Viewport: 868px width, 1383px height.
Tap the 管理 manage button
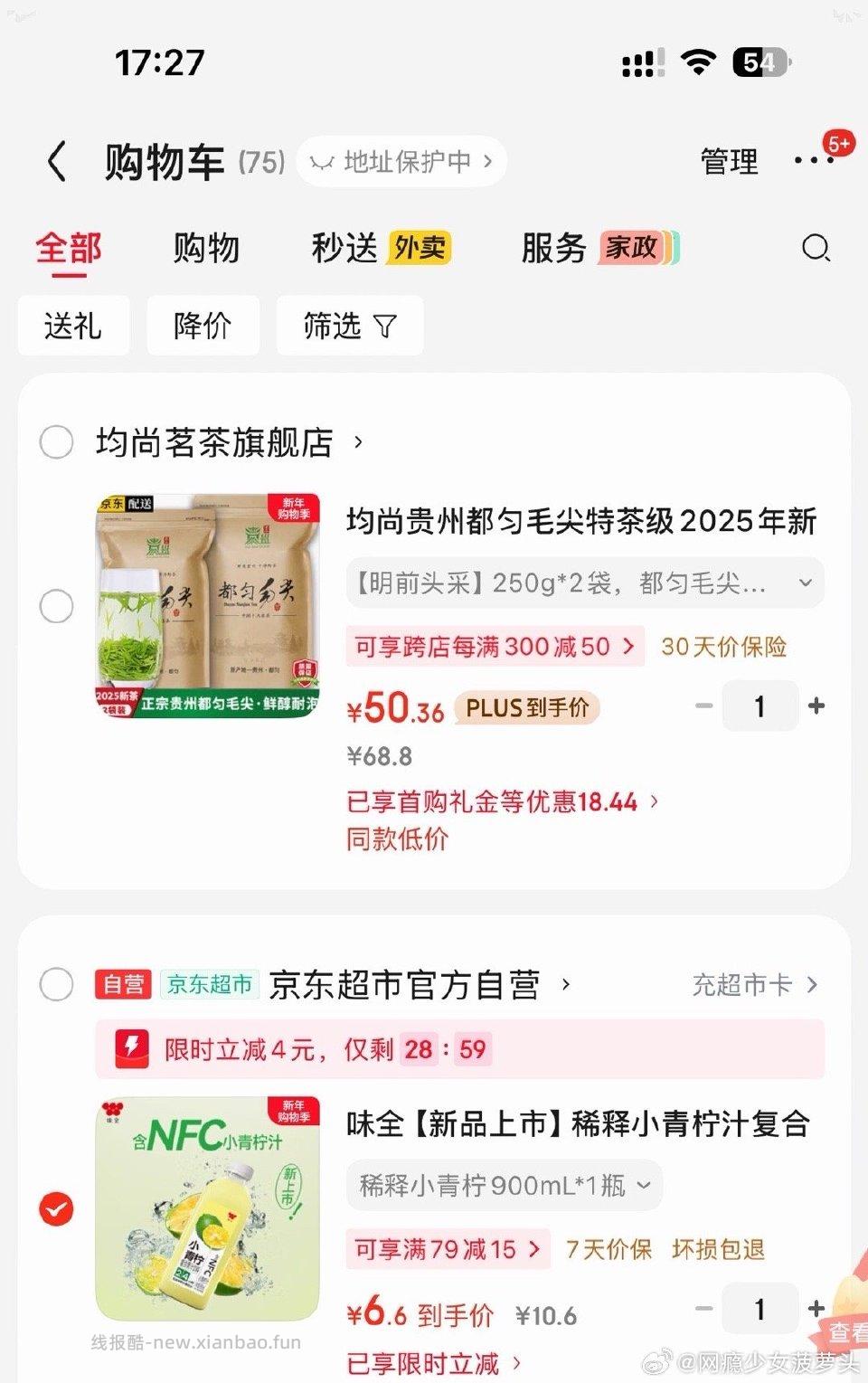pyautogui.click(x=728, y=161)
